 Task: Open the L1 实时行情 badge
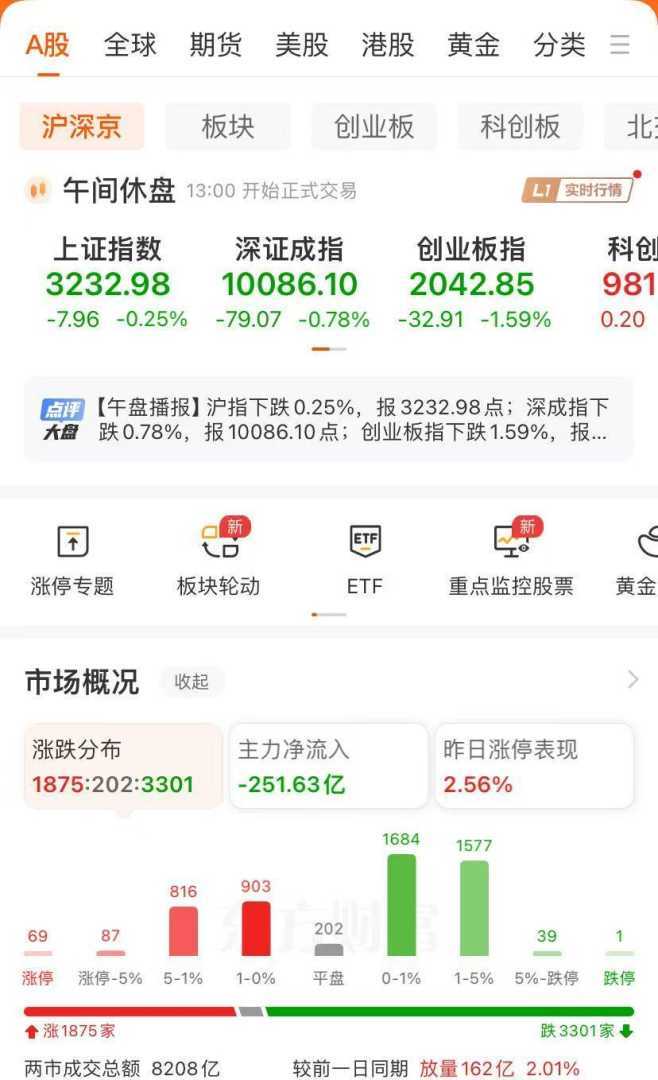577,190
